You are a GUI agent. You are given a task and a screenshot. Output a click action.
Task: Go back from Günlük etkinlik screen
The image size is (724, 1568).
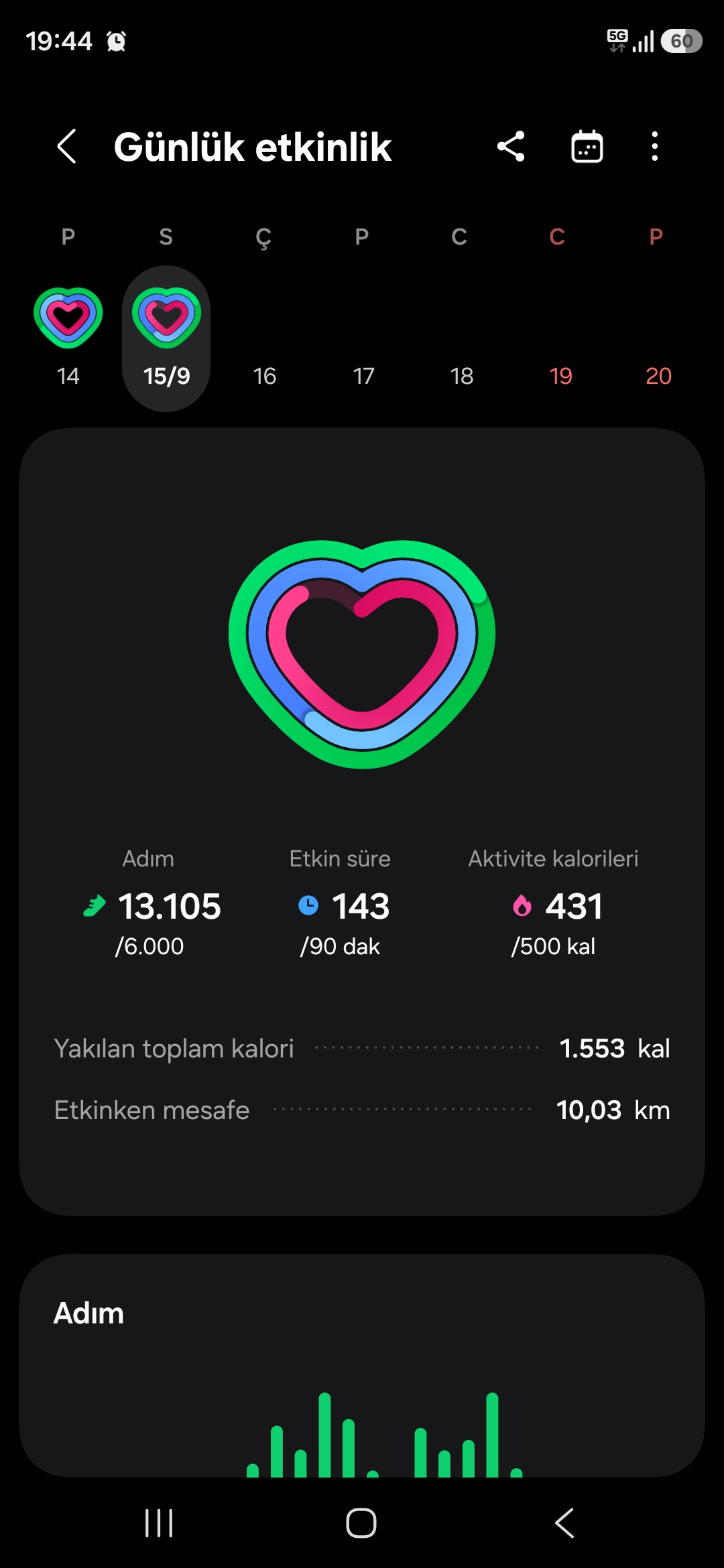66,146
